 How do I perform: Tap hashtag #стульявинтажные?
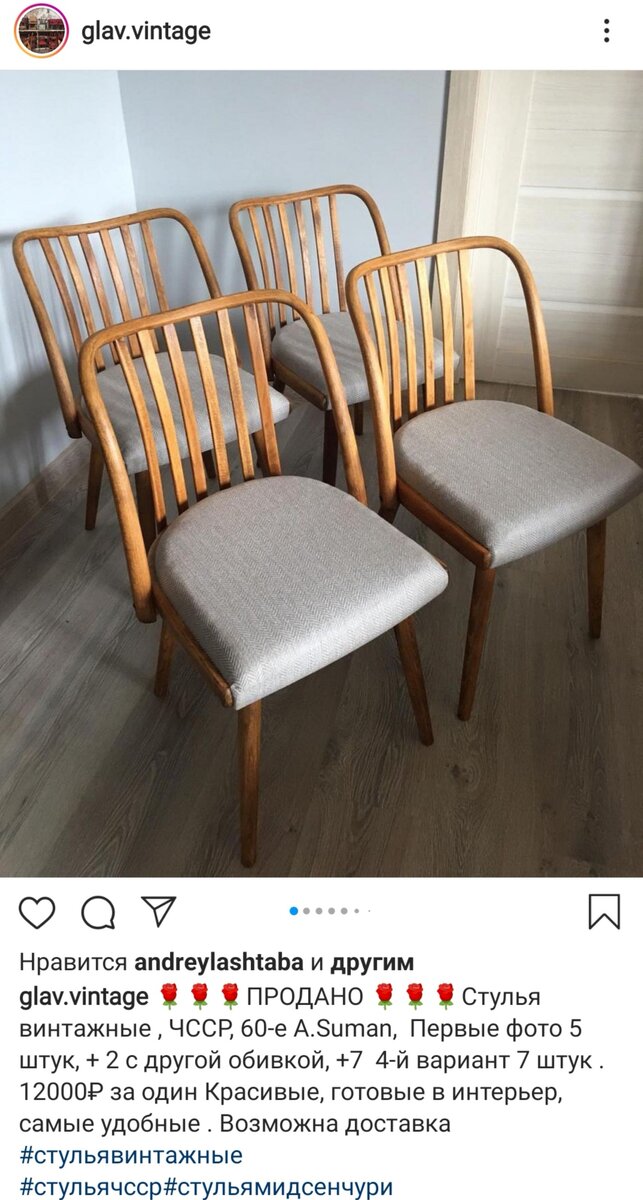click(x=131, y=1155)
